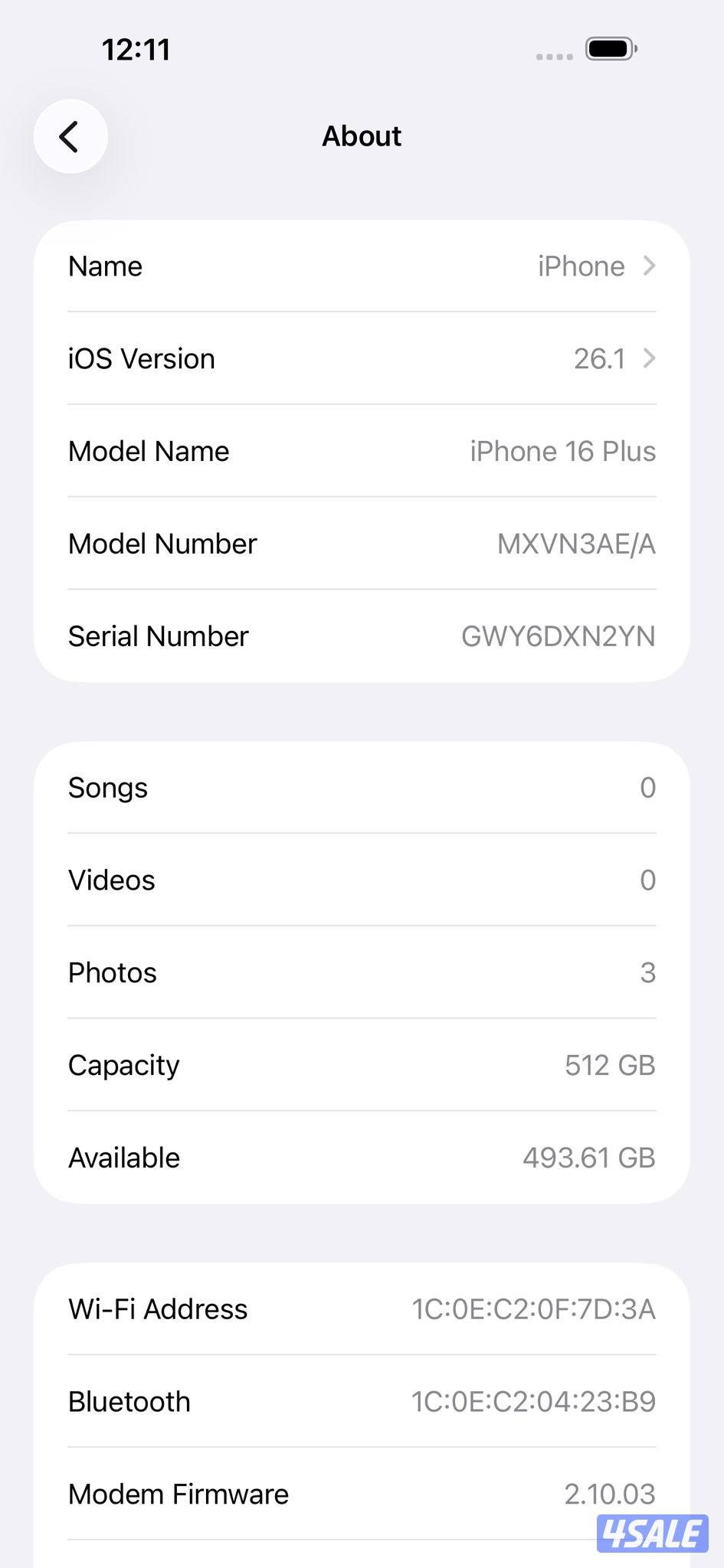The width and height of the screenshot is (724, 1568).
Task: Tap the Model Number MXVN3AE/A entry
Action: click(x=362, y=544)
